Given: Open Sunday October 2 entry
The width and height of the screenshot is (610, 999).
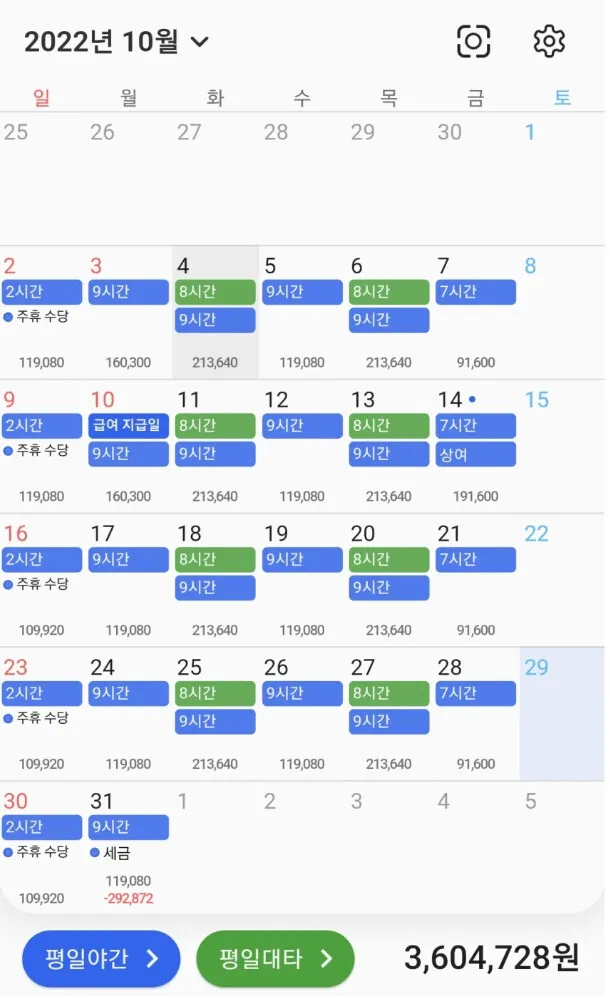Looking at the screenshot, I should [x=42, y=312].
